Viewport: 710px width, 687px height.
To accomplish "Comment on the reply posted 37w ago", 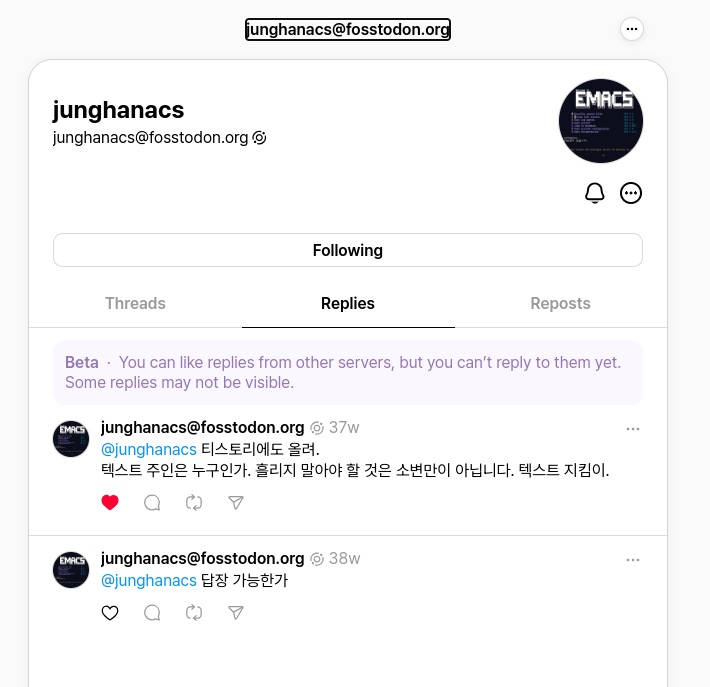I will pyautogui.click(x=152, y=502).
